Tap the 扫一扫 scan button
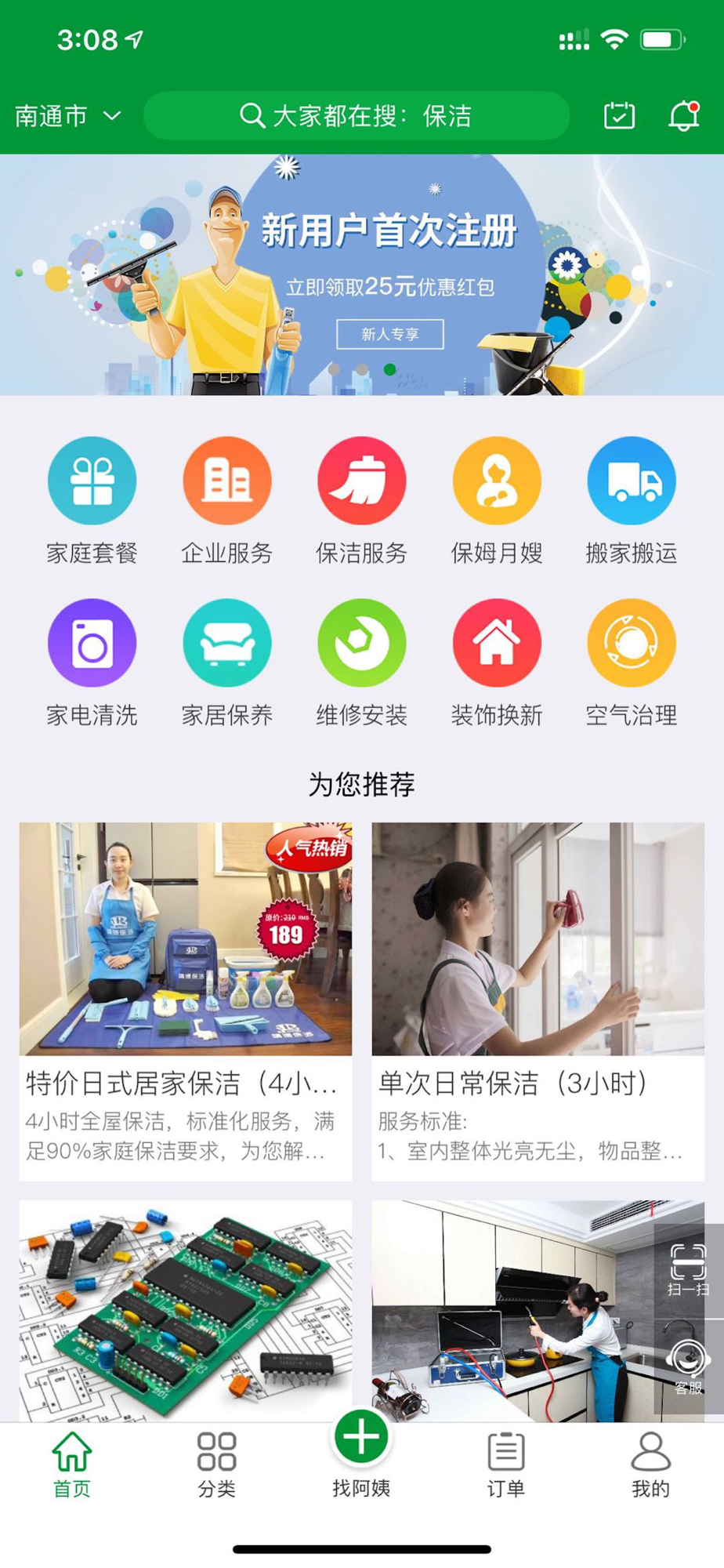The height and width of the screenshot is (1568, 724). click(x=688, y=1270)
